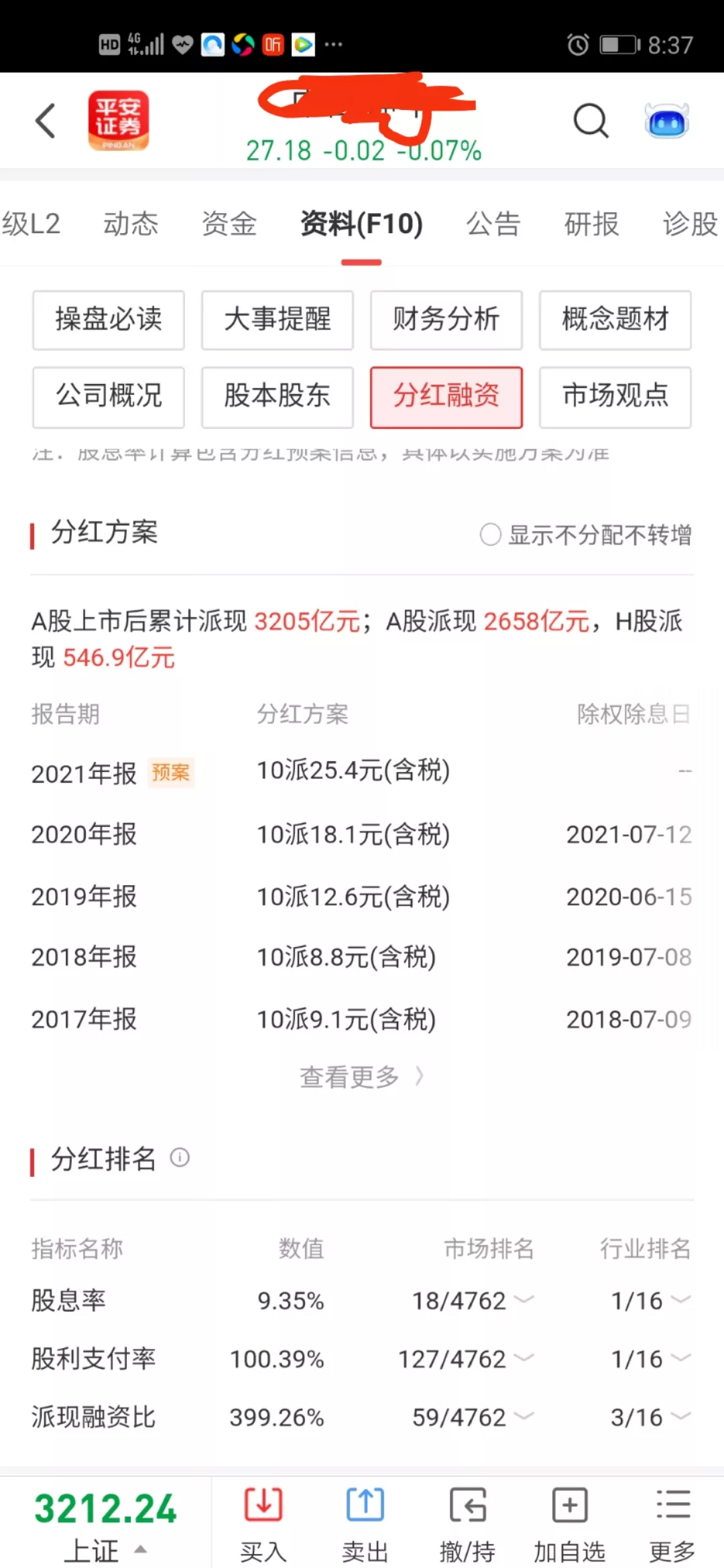Open the stock search icon
This screenshot has height=1568, width=724.
[591, 121]
